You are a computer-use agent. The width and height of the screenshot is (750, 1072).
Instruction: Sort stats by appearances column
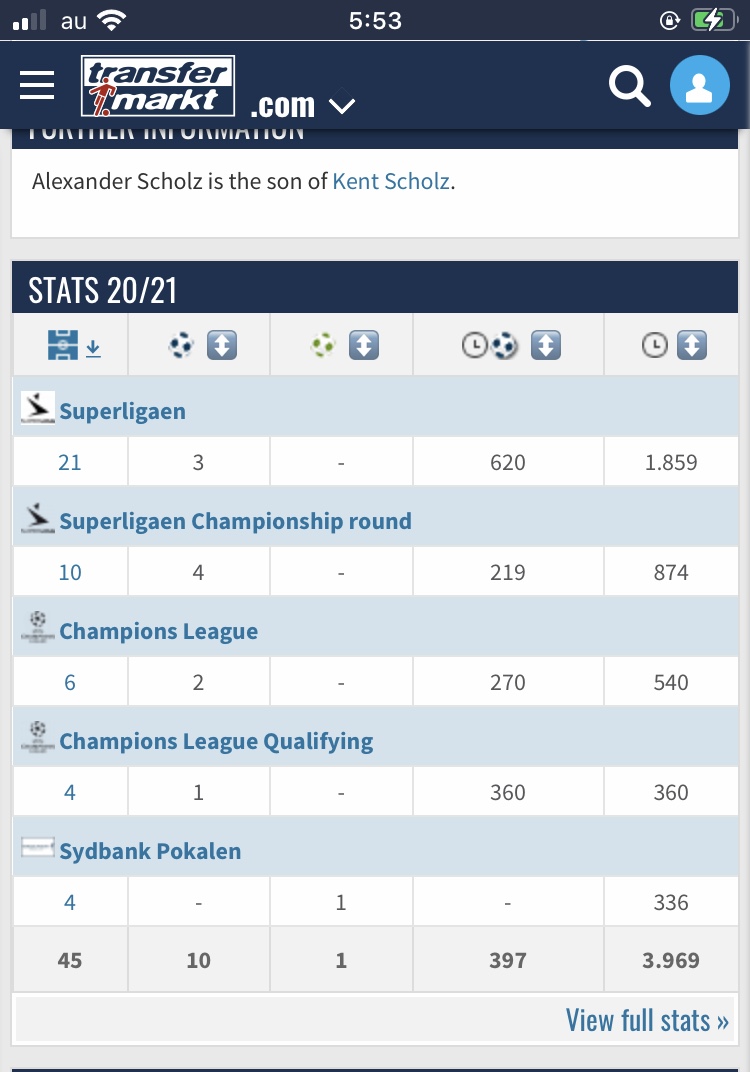click(75, 345)
